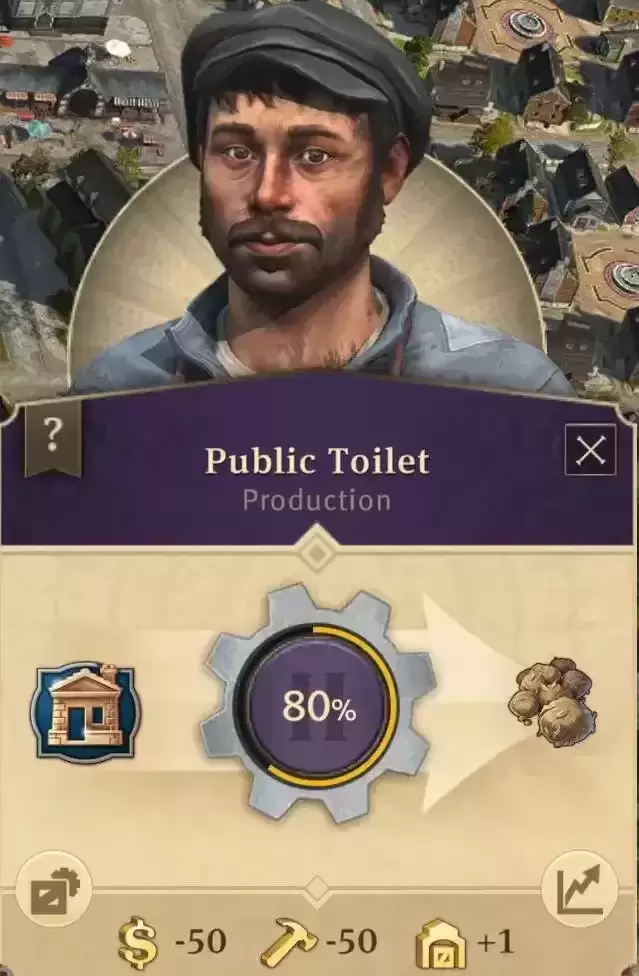This screenshot has width=639, height=976.
Task: Tap the copy building icon
Action: 53,891
